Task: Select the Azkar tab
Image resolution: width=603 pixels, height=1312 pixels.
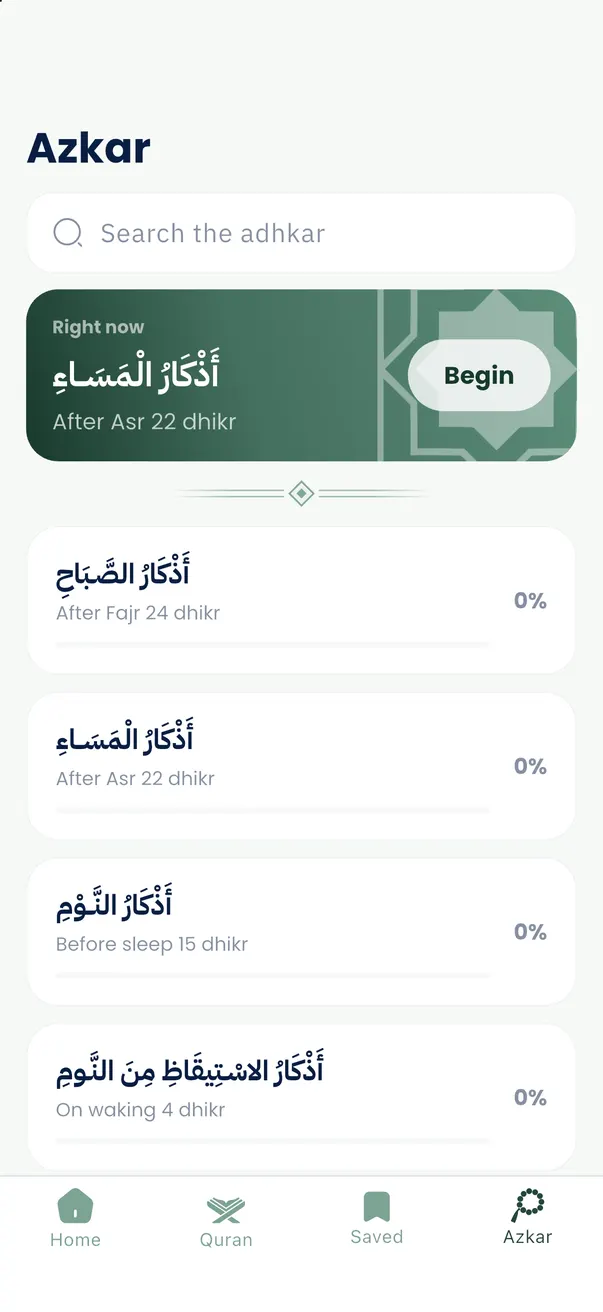Action: coord(528,1218)
